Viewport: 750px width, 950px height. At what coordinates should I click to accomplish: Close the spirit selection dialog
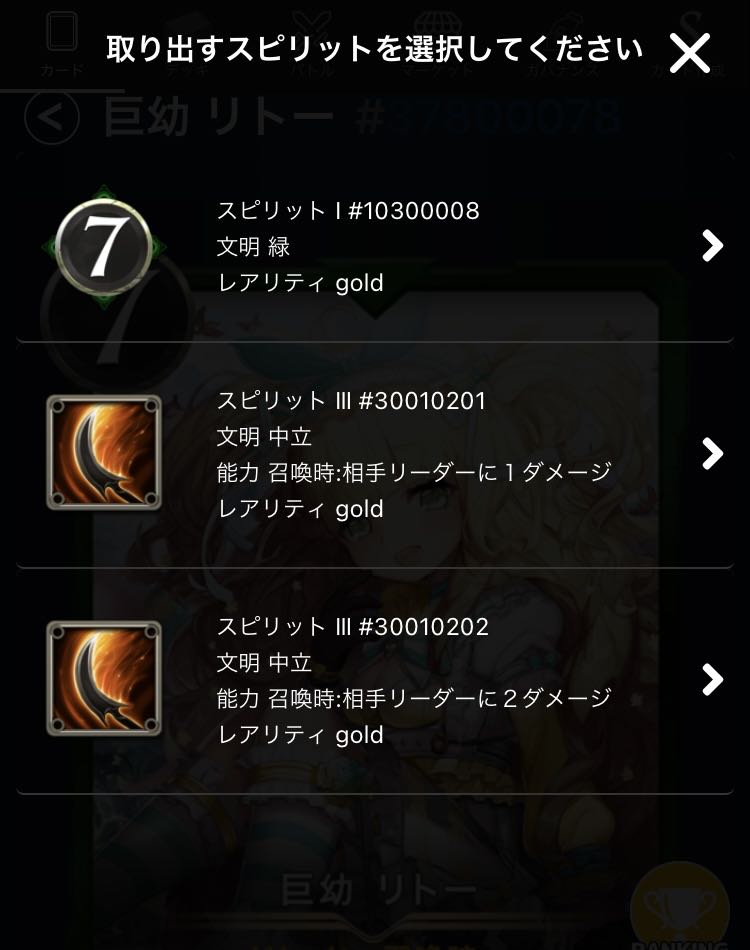(689, 54)
